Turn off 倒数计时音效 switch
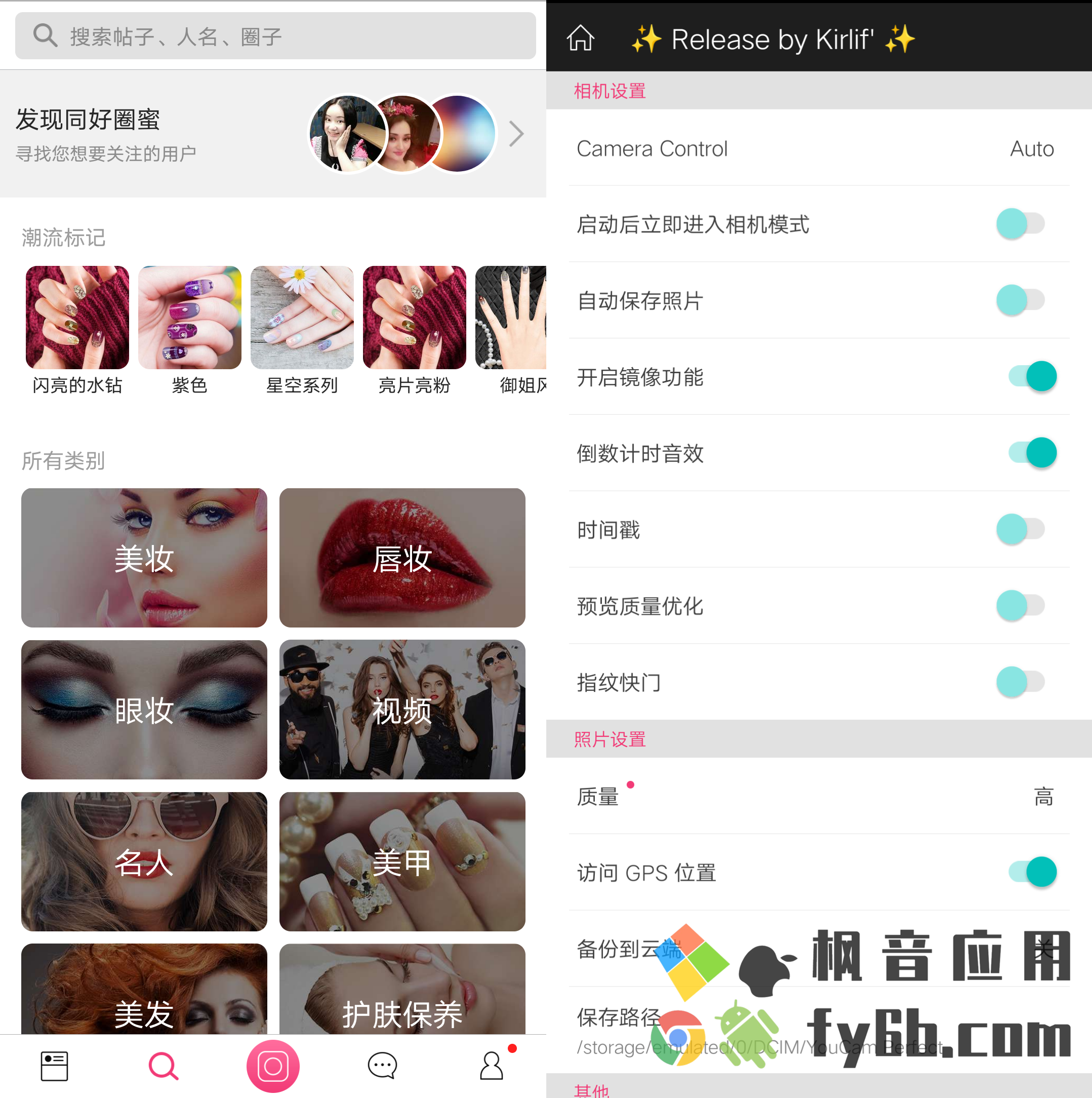 1032,453
